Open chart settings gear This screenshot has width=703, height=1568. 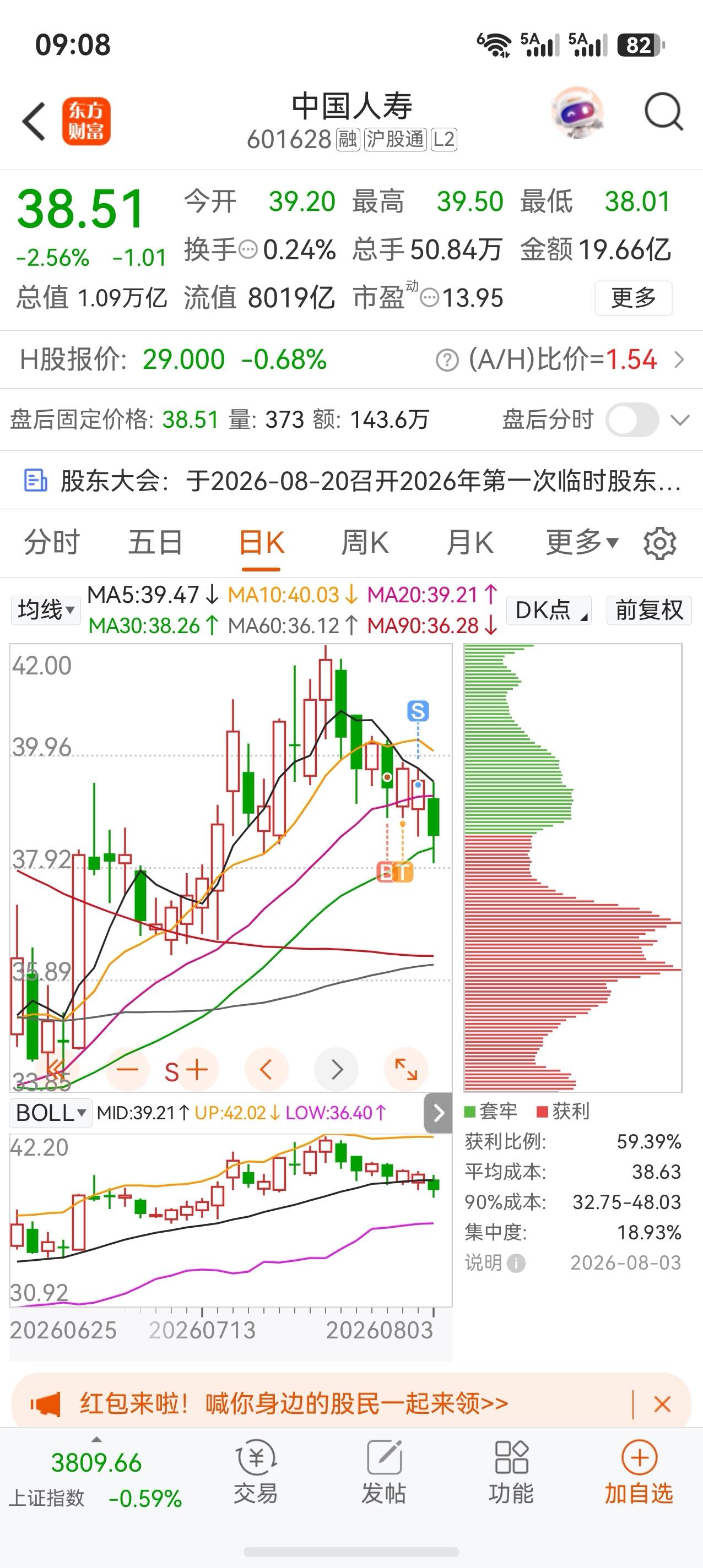[659, 543]
